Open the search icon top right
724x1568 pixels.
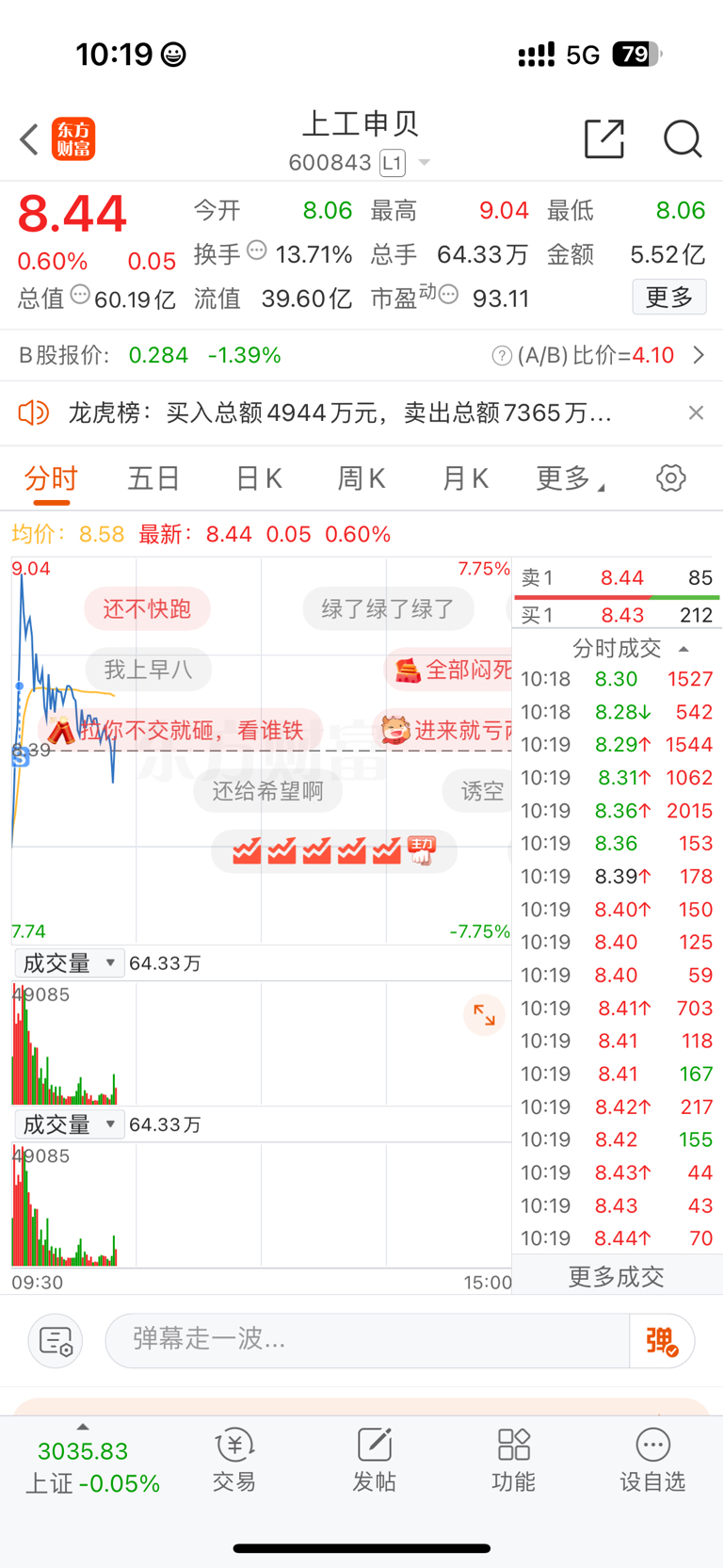coord(683,138)
